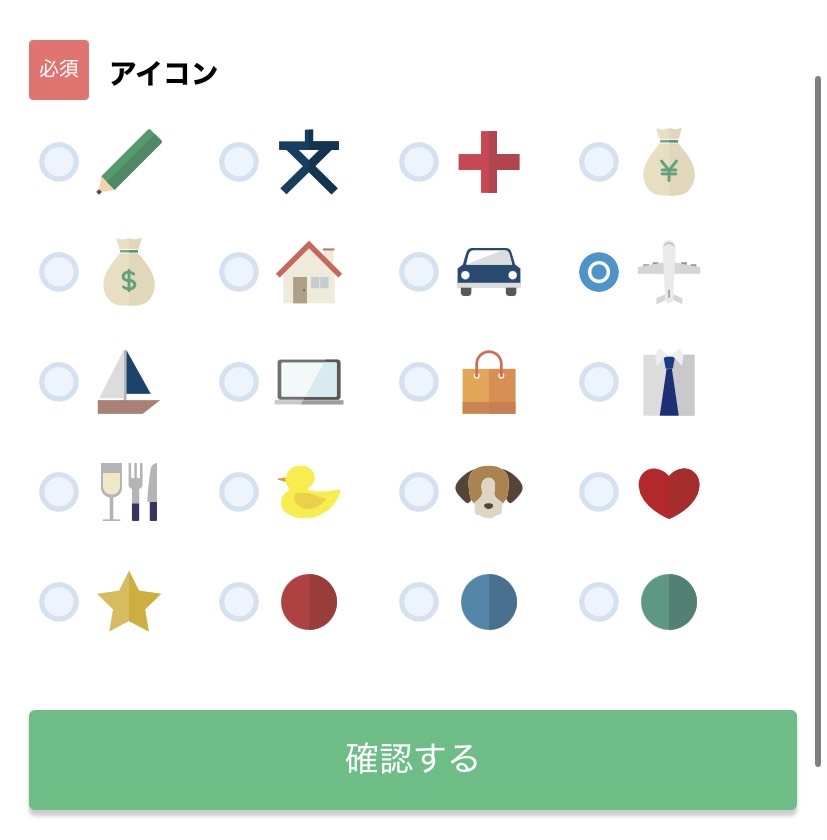Select the red heart icon
Viewport: 827px width, 840px height.
[x=599, y=491]
